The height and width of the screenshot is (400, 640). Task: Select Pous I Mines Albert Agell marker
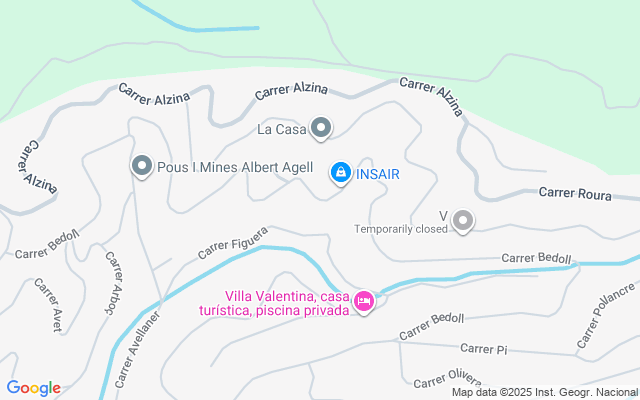(142, 166)
